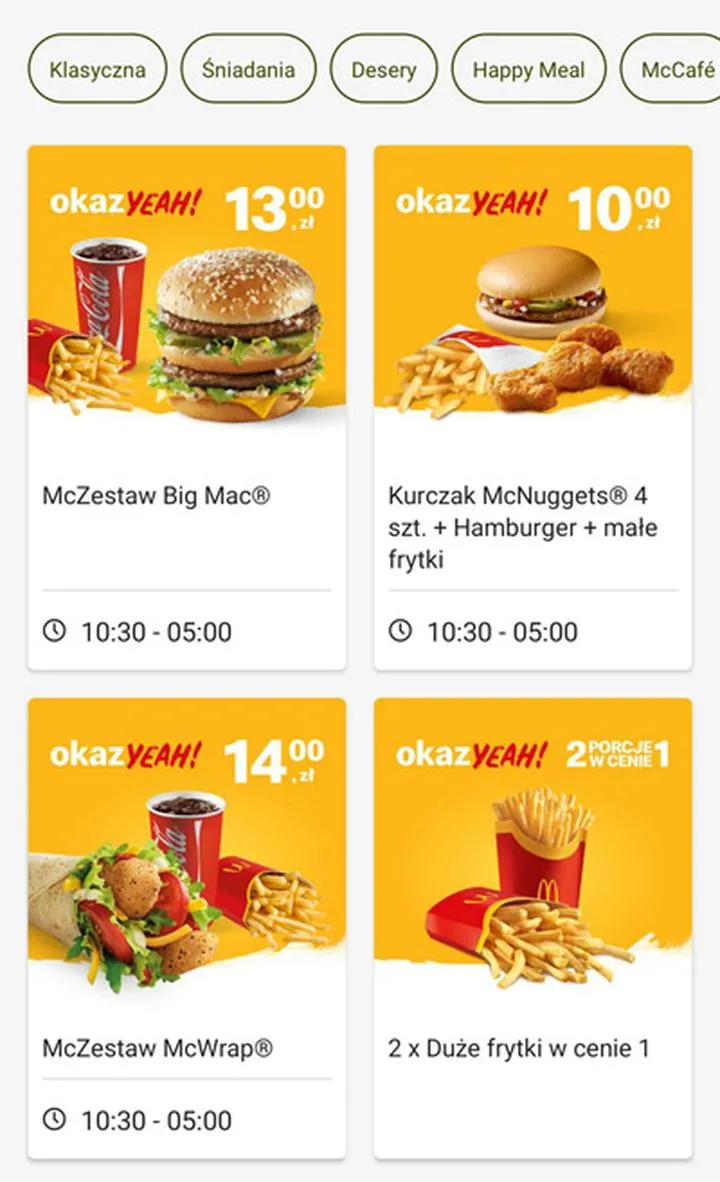Switch to the Happy Meal category
The image size is (720, 1182).
pyautogui.click(x=528, y=70)
